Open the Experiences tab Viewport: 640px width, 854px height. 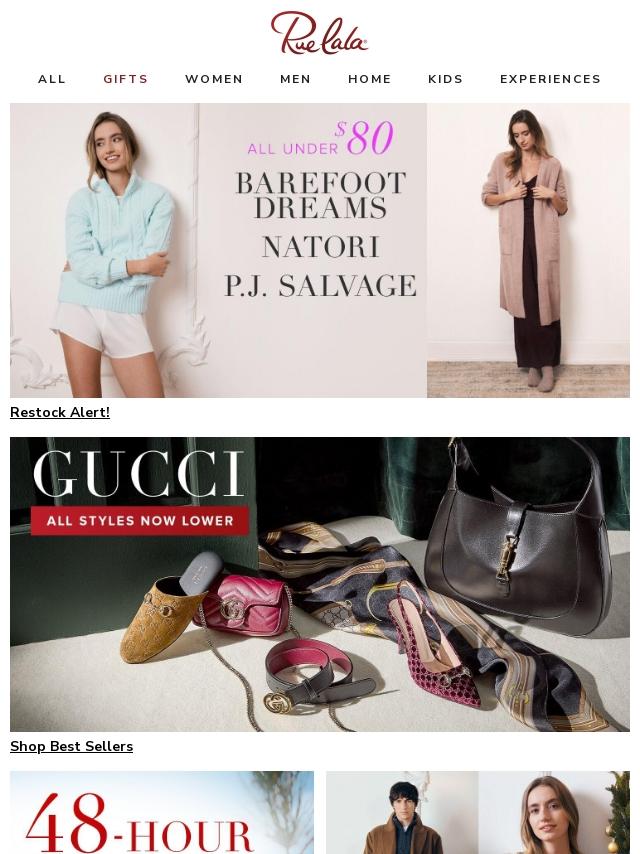click(x=551, y=79)
